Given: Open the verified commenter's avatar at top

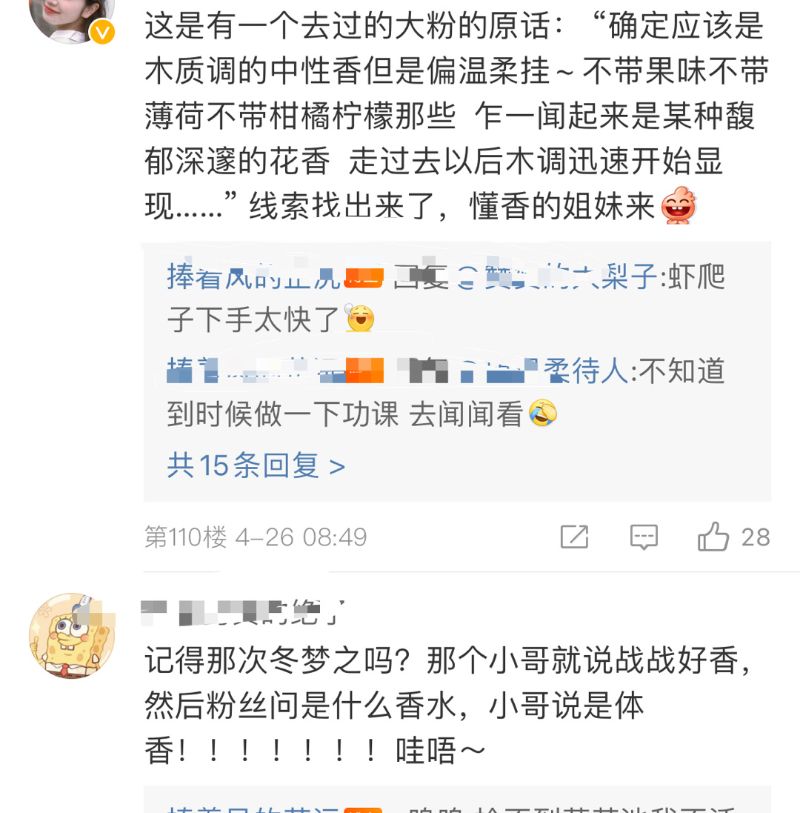Looking at the screenshot, I should [71, 18].
